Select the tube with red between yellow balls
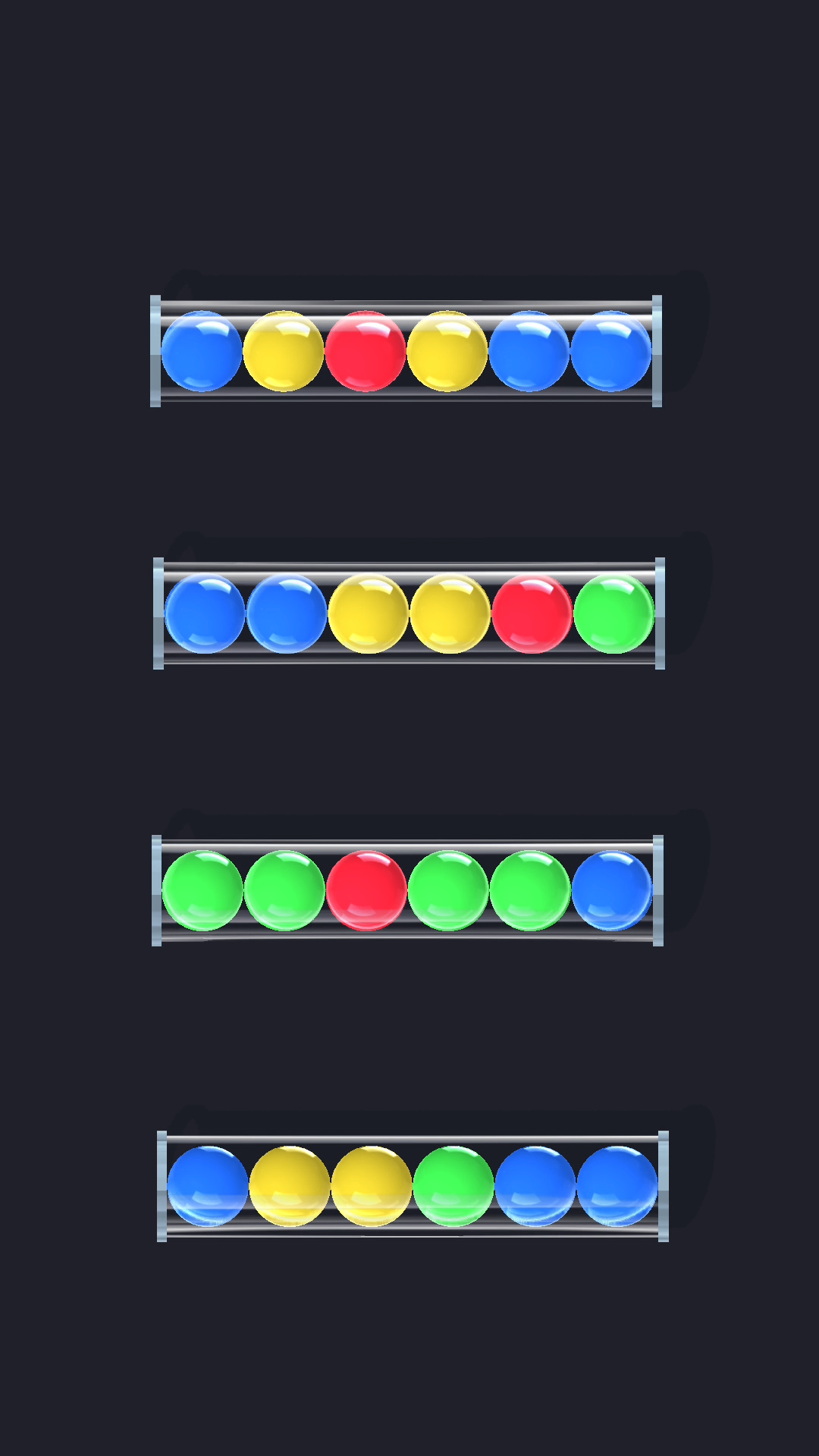The height and width of the screenshot is (1456, 819). [406, 351]
